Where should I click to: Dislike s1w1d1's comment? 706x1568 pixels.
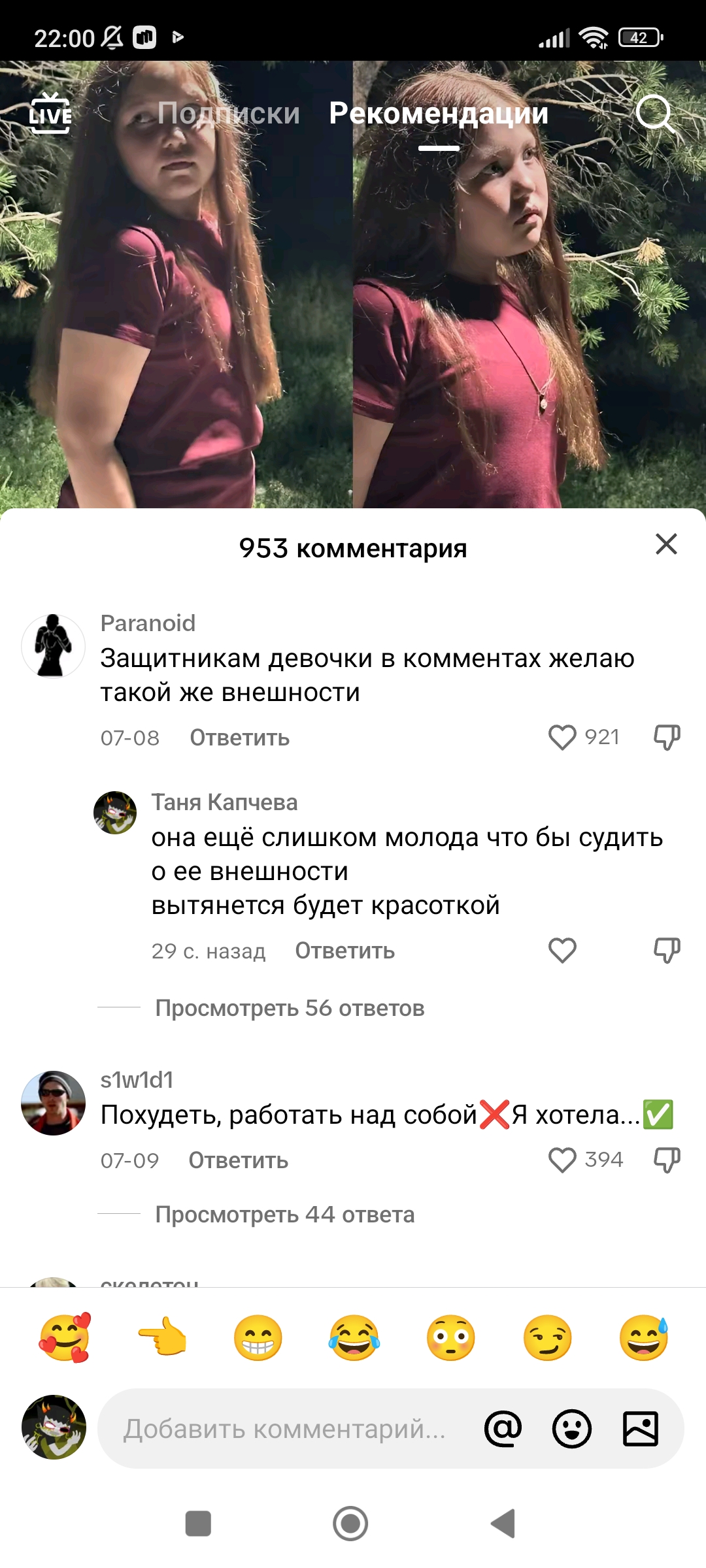(667, 1160)
